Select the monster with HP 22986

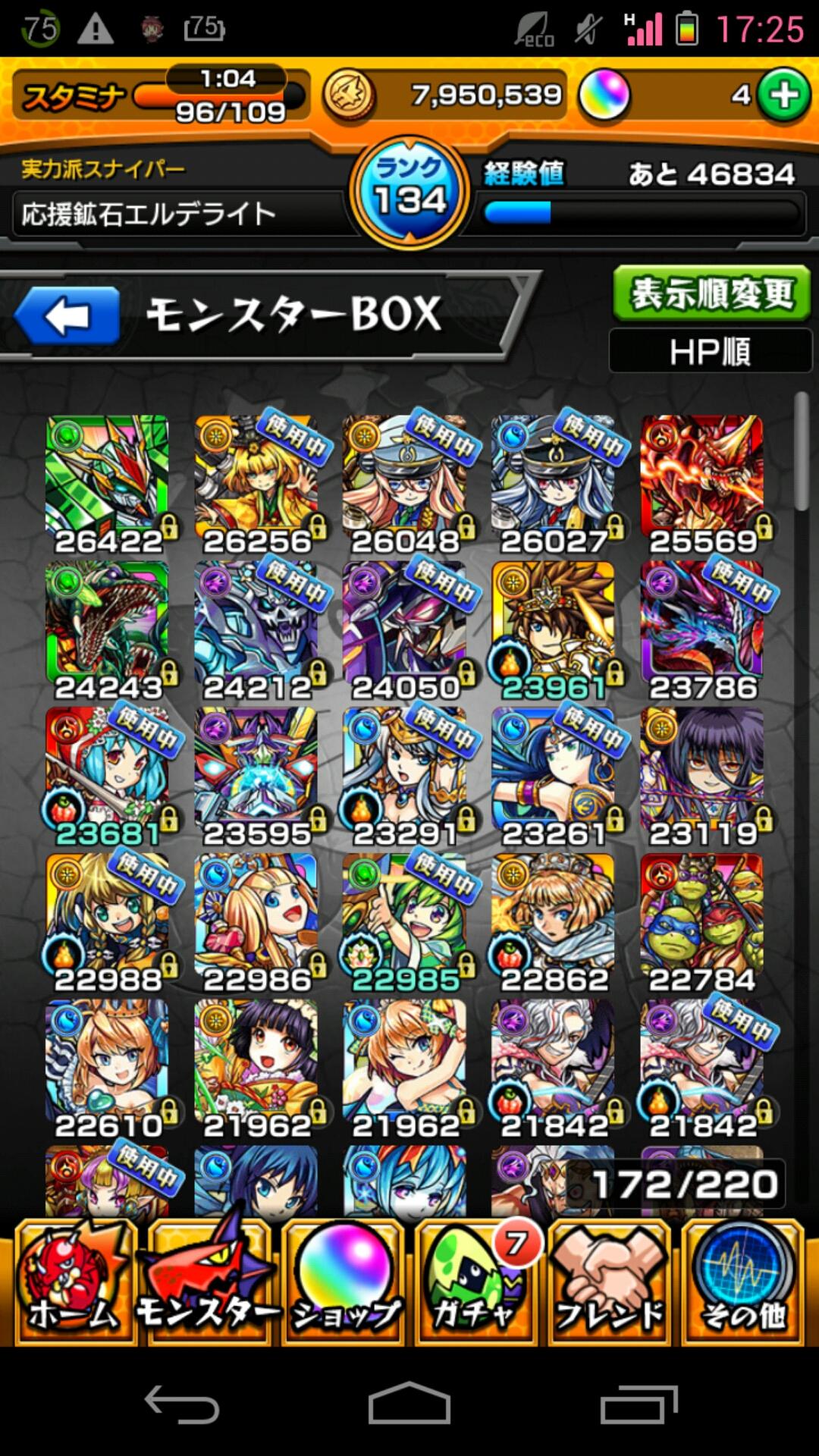[256, 922]
